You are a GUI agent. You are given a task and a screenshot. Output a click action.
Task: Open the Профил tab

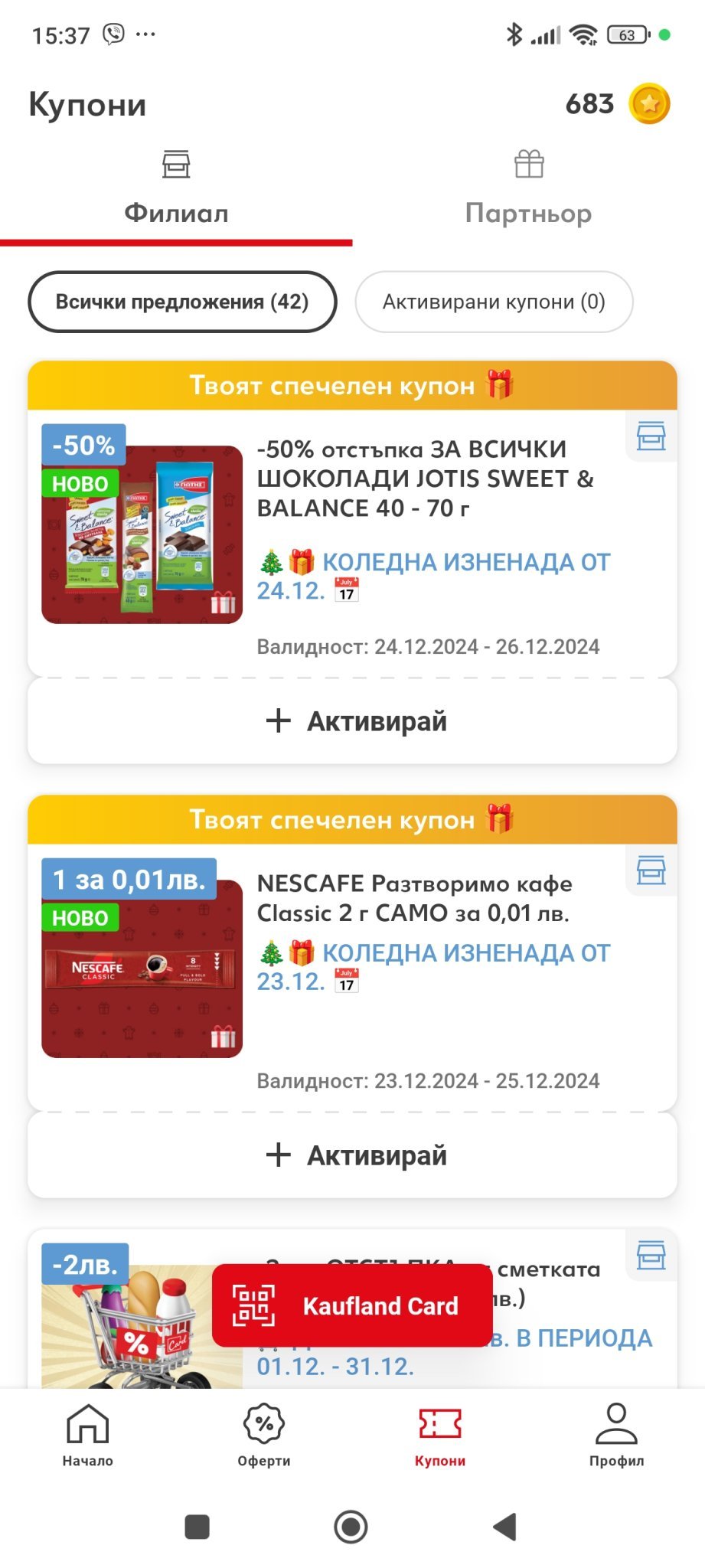click(616, 1436)
